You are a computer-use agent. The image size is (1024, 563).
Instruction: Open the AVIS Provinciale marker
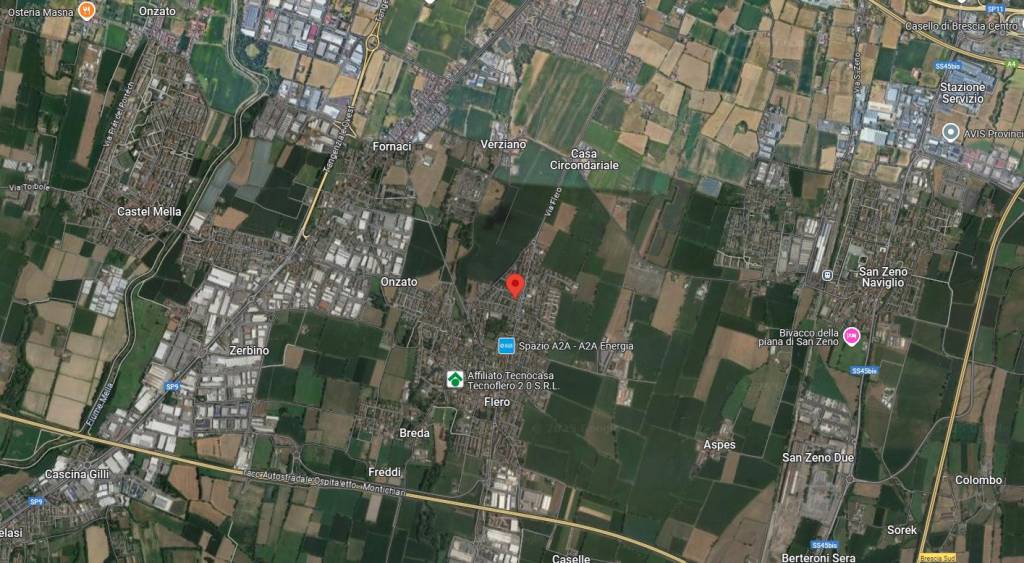pyautogui.click(x=951, y=132)
